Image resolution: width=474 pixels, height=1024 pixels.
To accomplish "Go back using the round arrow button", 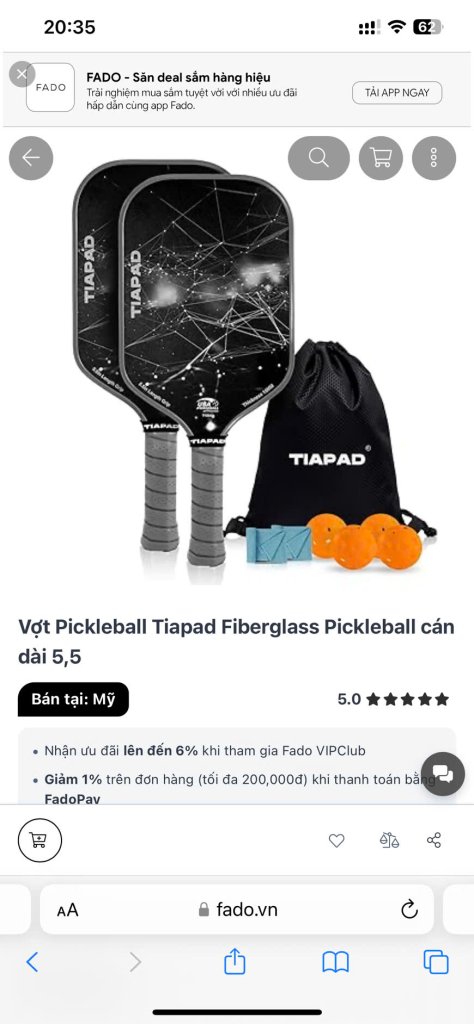I will pyautogui.click(x=31, y=158).
